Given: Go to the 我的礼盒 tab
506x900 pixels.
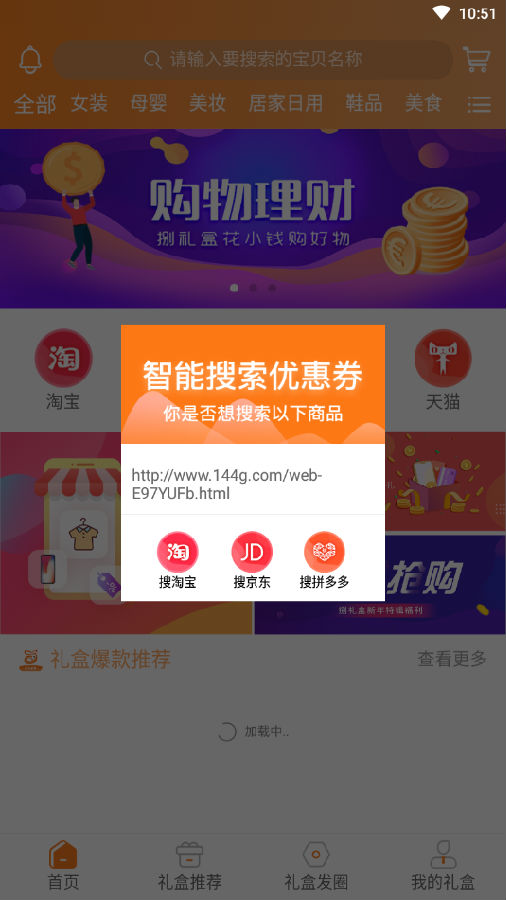Looking at the screenshot, I should click(443, 866).
